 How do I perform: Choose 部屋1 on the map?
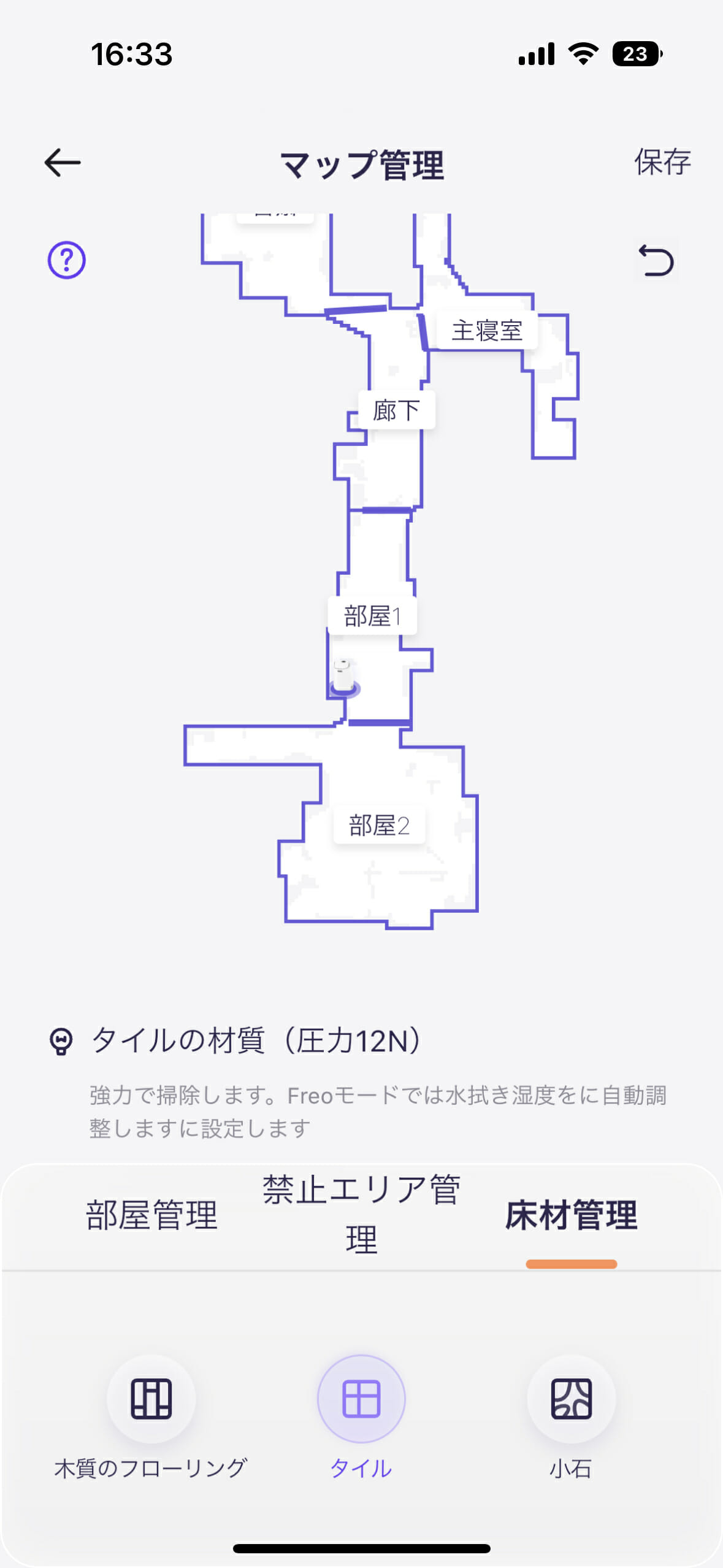pos(372,616)
